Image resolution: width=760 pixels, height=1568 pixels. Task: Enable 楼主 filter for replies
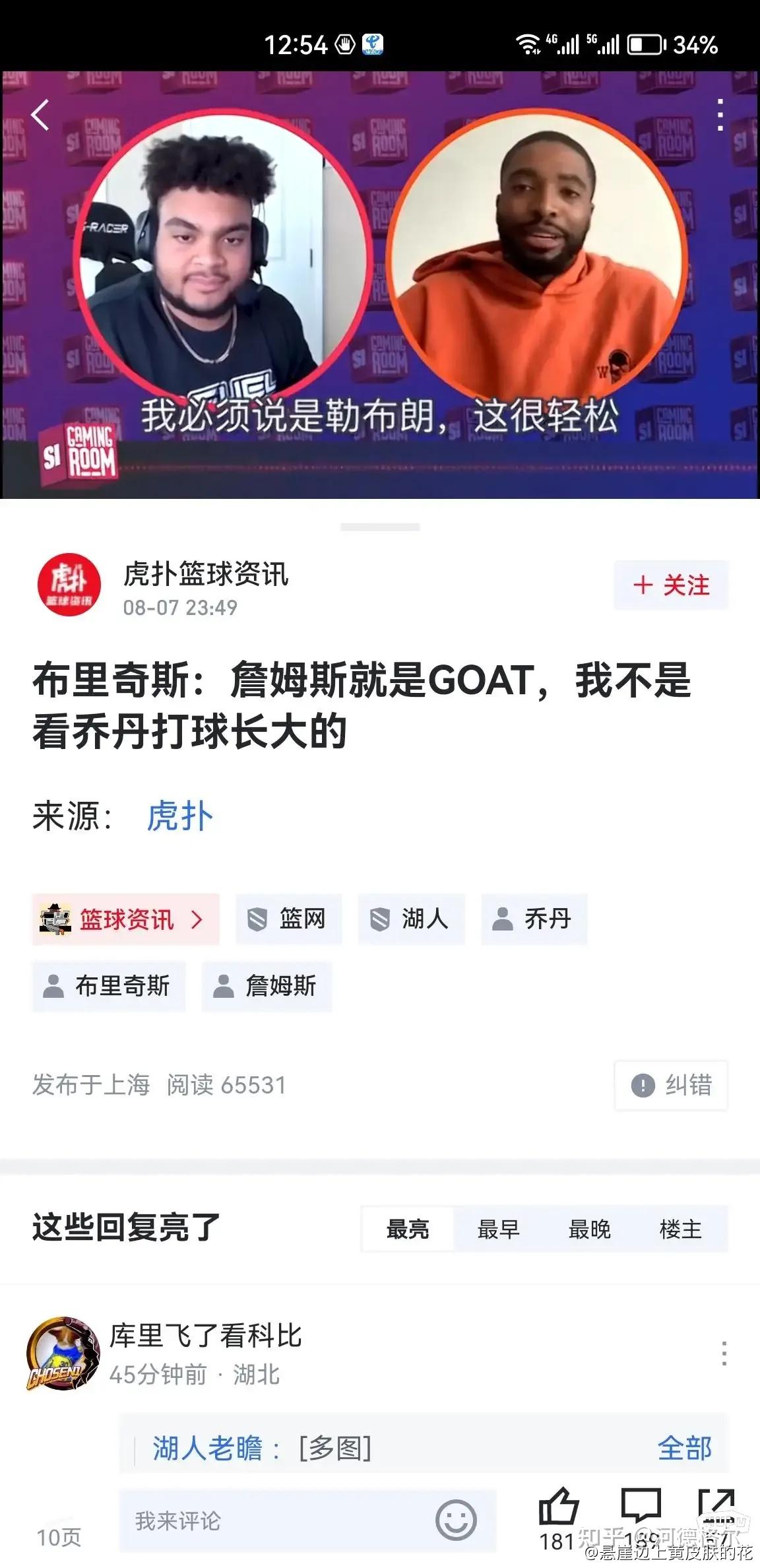pos(680,1229)
